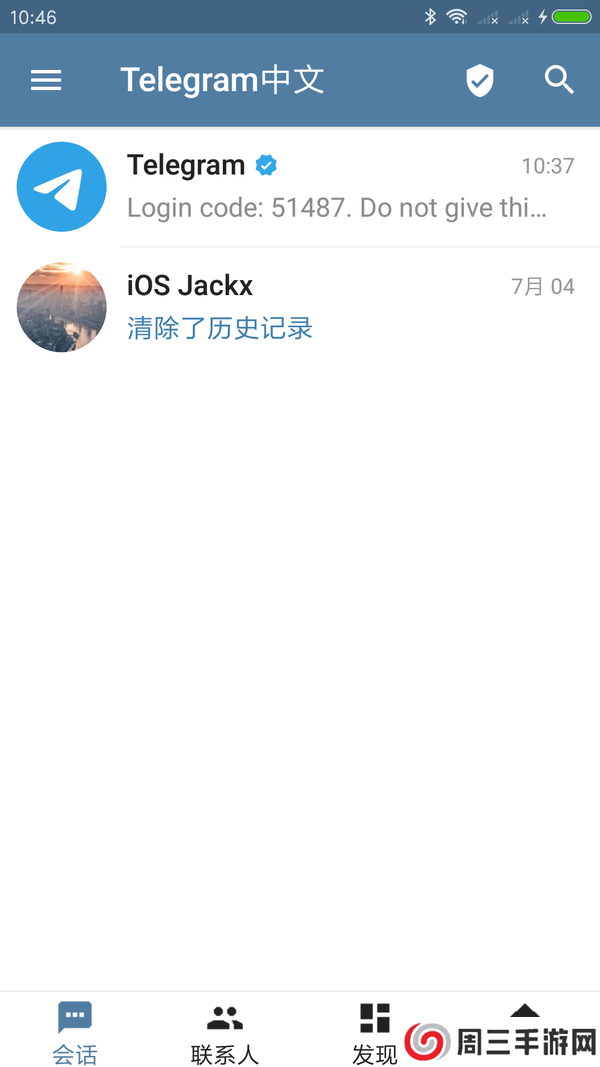Open the chat with iOS Jackx
The width and height of the screenshot is (600, 1067).
point(300,307)
